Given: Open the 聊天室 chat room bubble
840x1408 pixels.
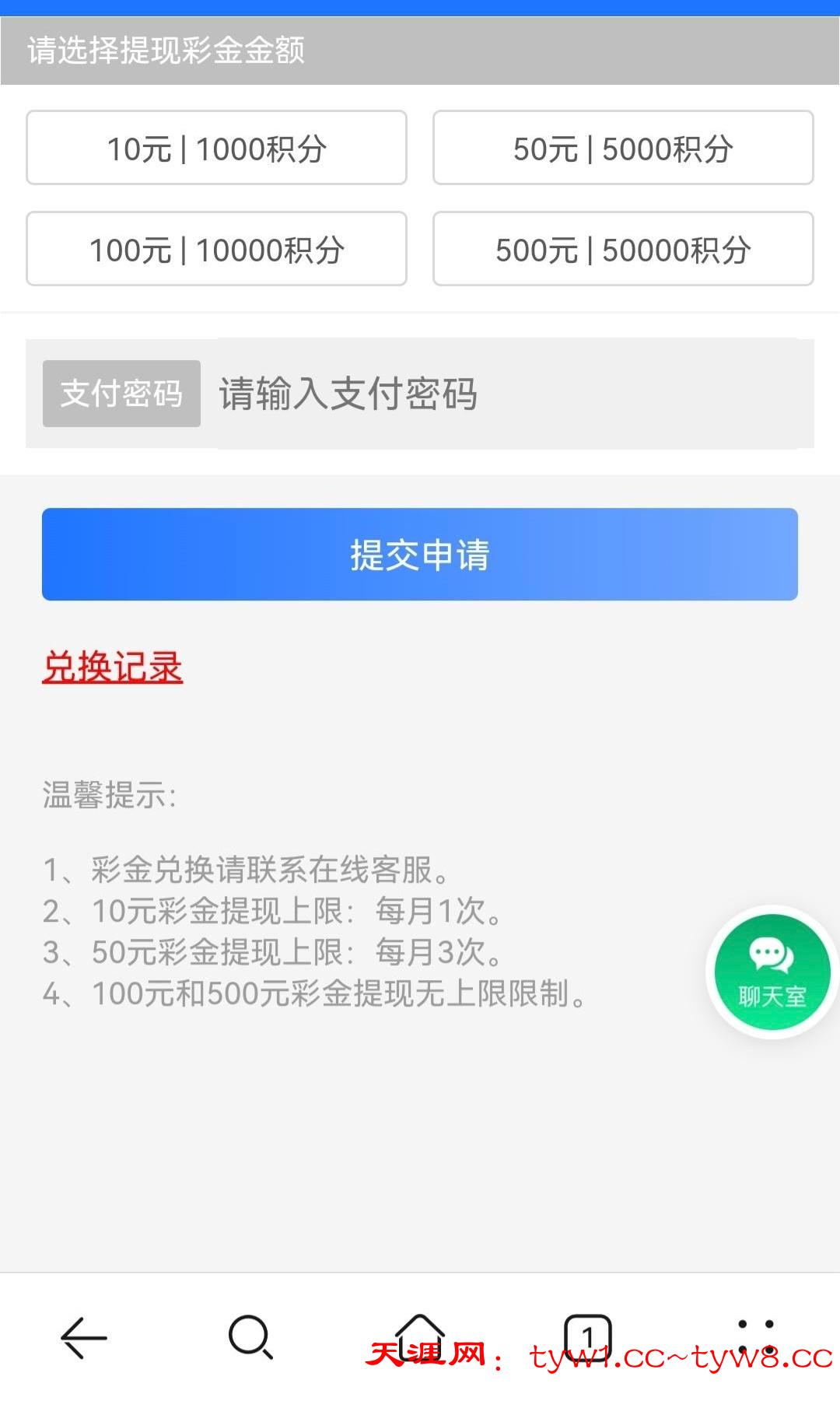Looking at the screenshot, I should 772,972.
